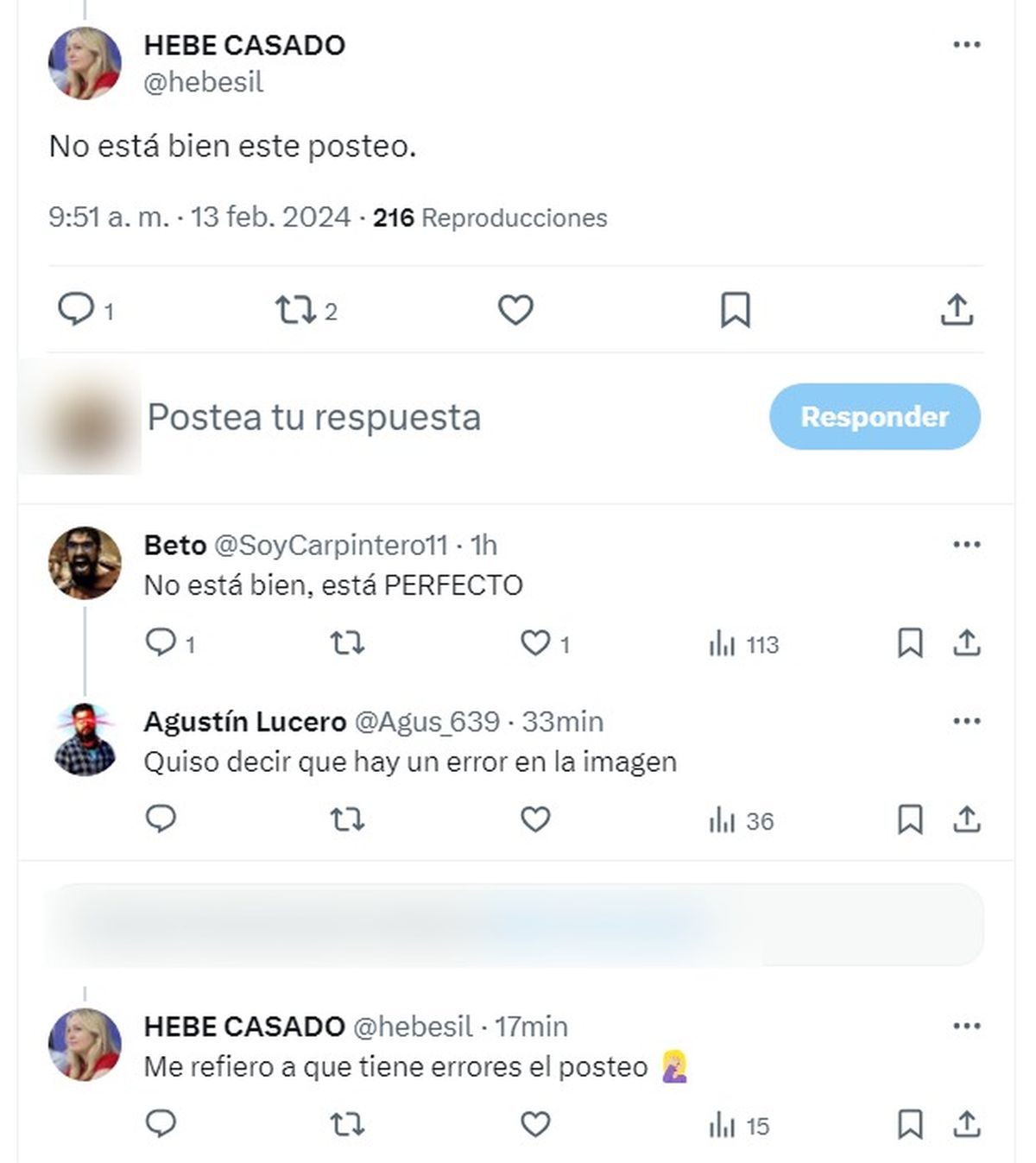Repost the post 'No está bien este posteo.'
The image size is (1036, 1163).
pyautogui.click(x=295, y=310)
